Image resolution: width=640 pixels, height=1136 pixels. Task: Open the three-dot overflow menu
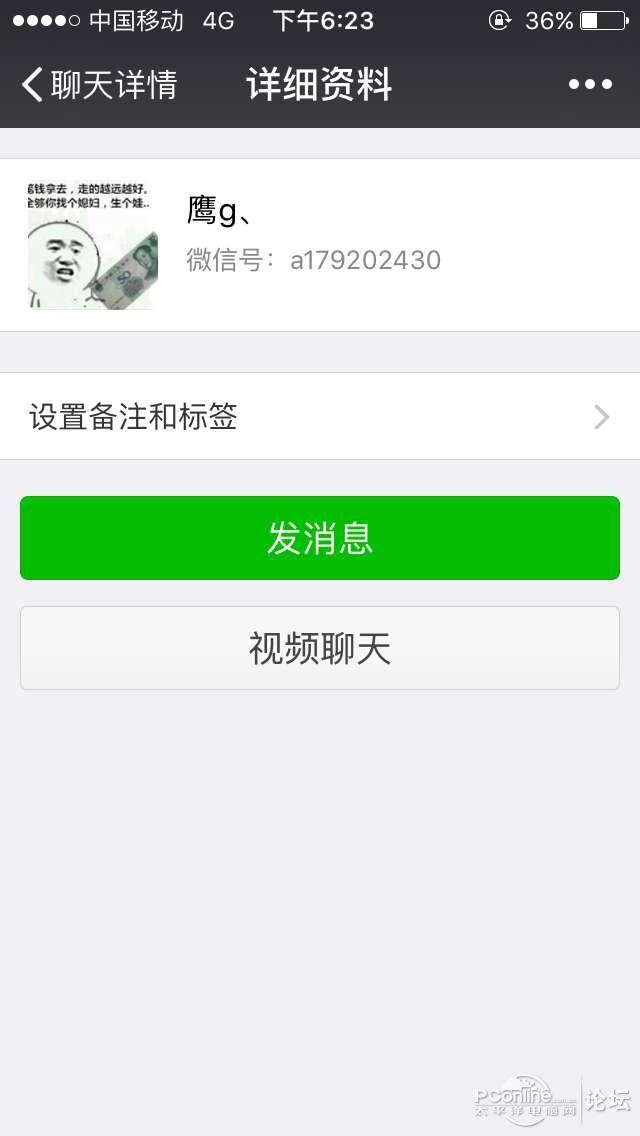(590, 85)
